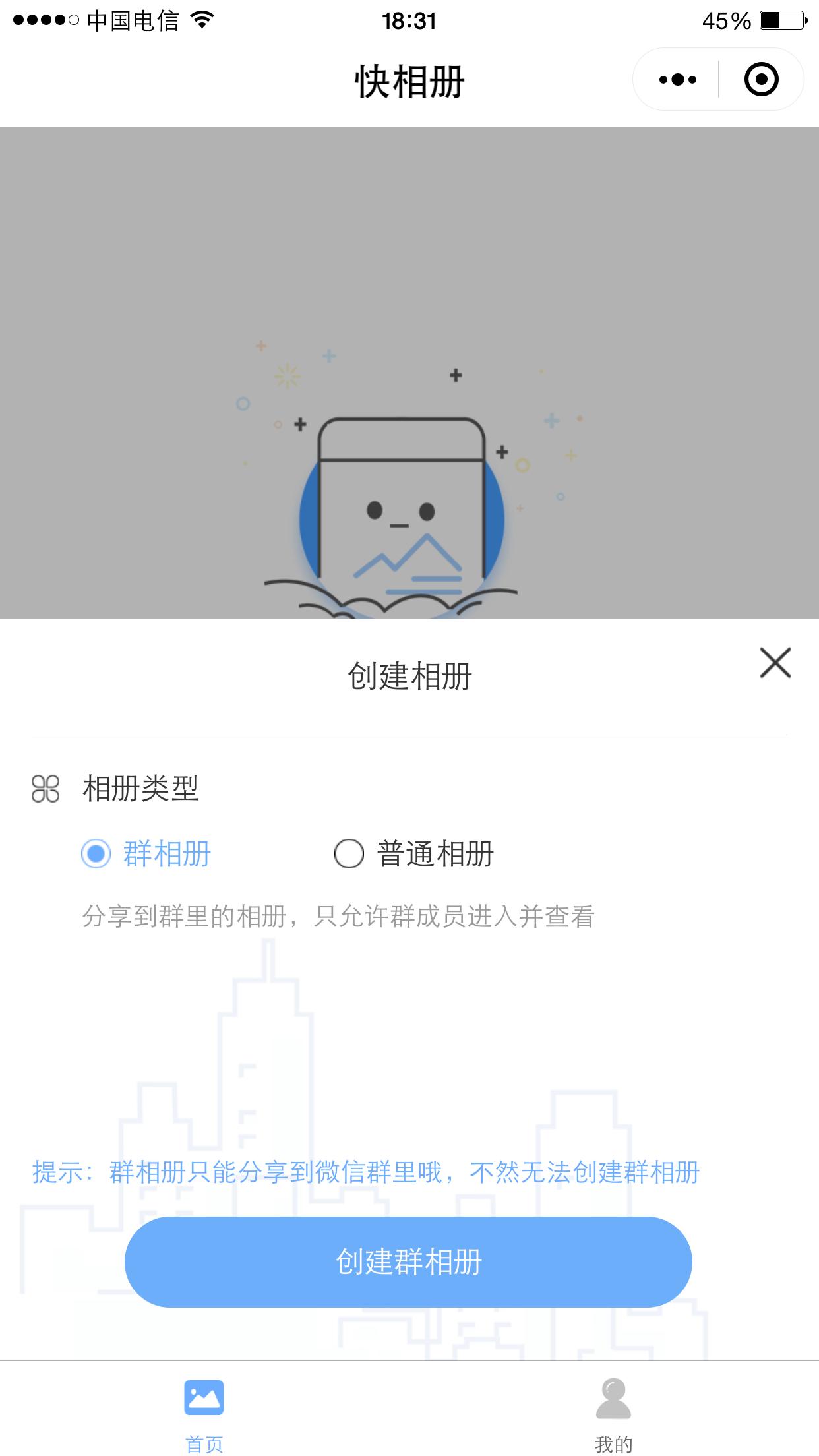Close the 创建相册 dialog with the X
Image resolution: width=819 pixels, height=1456 pixels.
775,663
